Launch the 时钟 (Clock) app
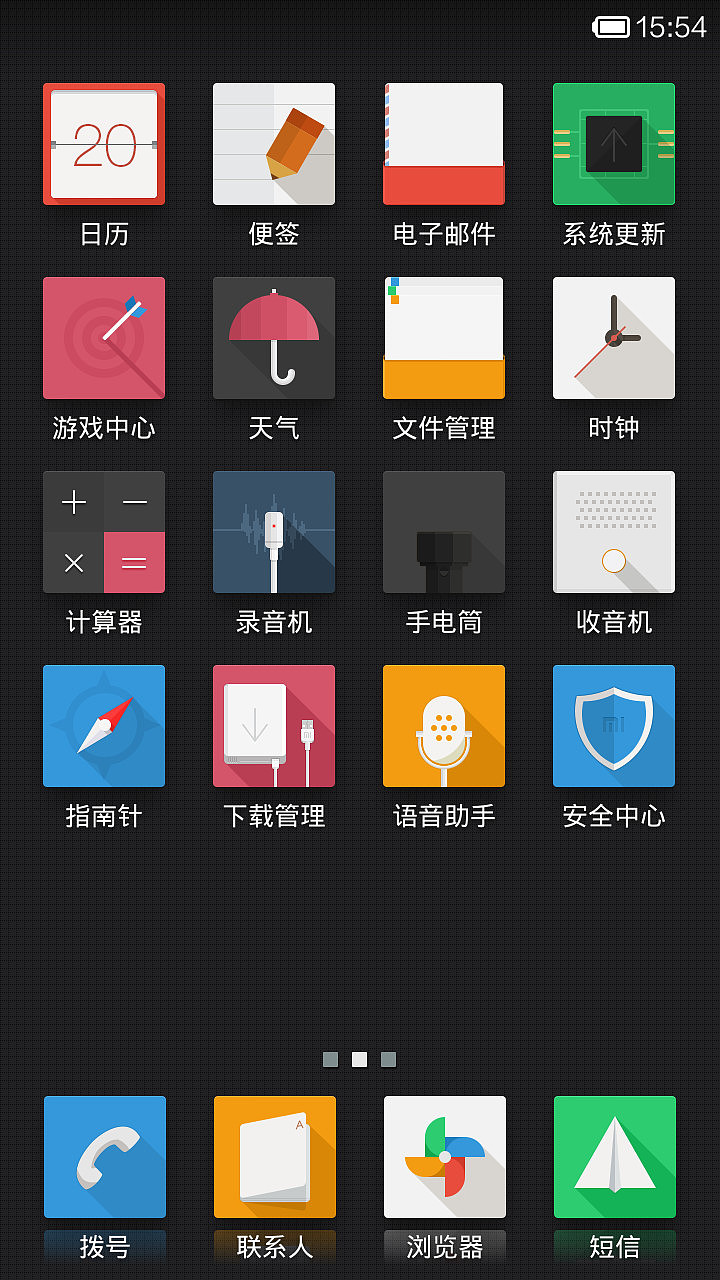The image size is (720, 1280). 614,338
